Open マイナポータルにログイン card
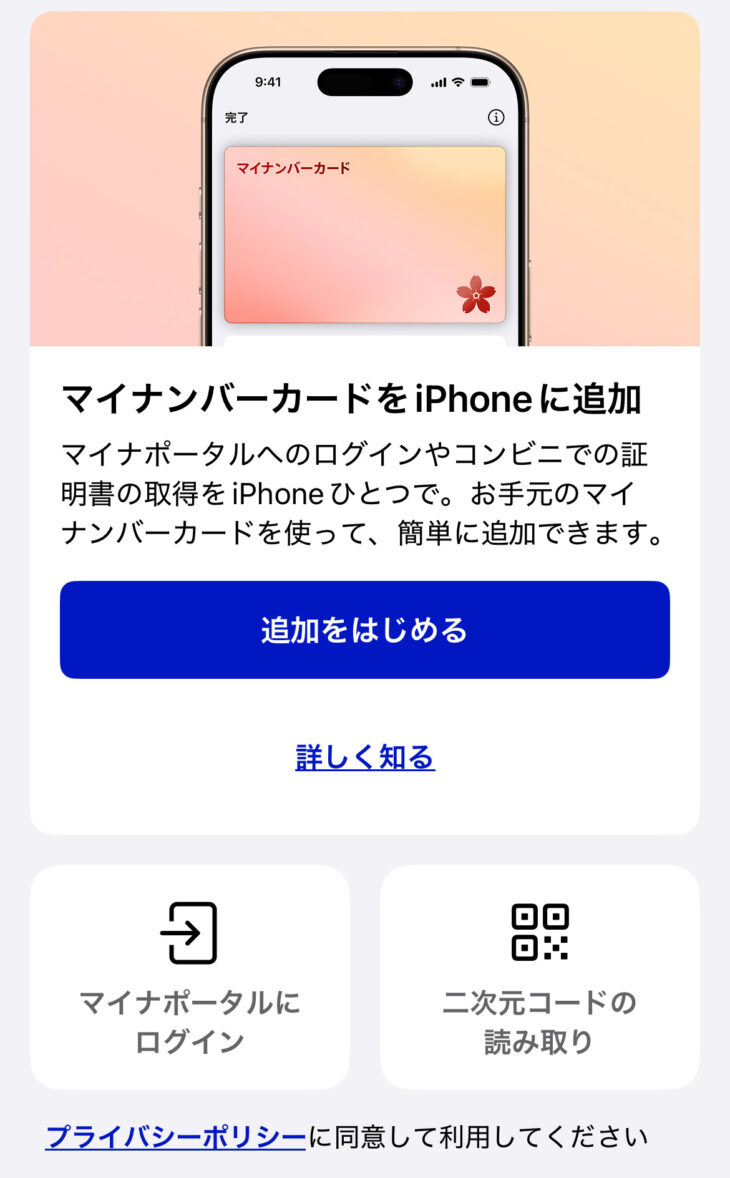Screen dimensions: 730x1178 (190, 977)
